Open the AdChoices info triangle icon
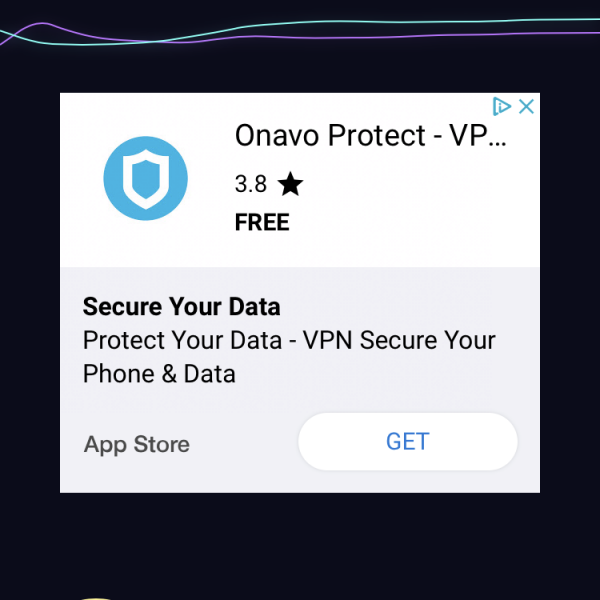 click(503, 106)
